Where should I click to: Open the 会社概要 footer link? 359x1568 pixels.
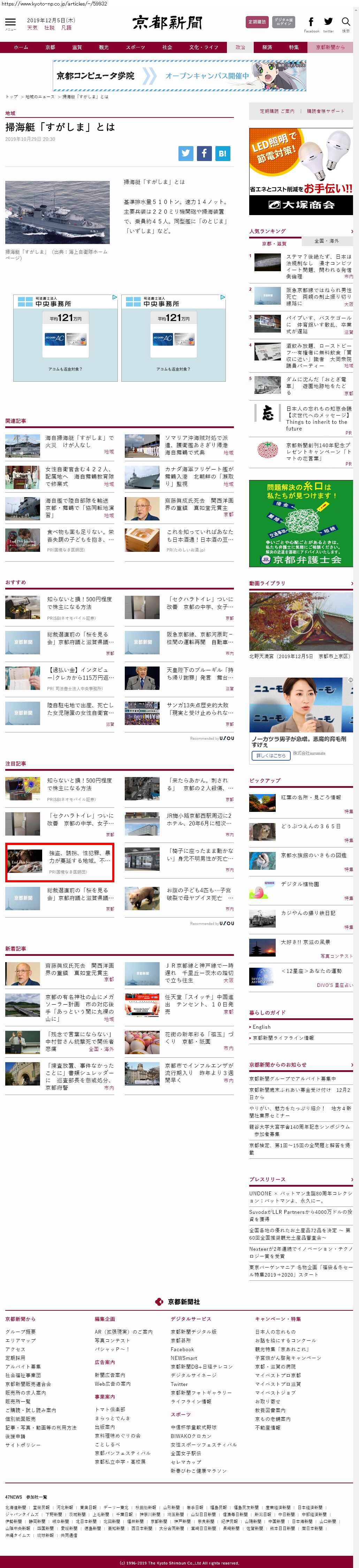click(21, 1331)
